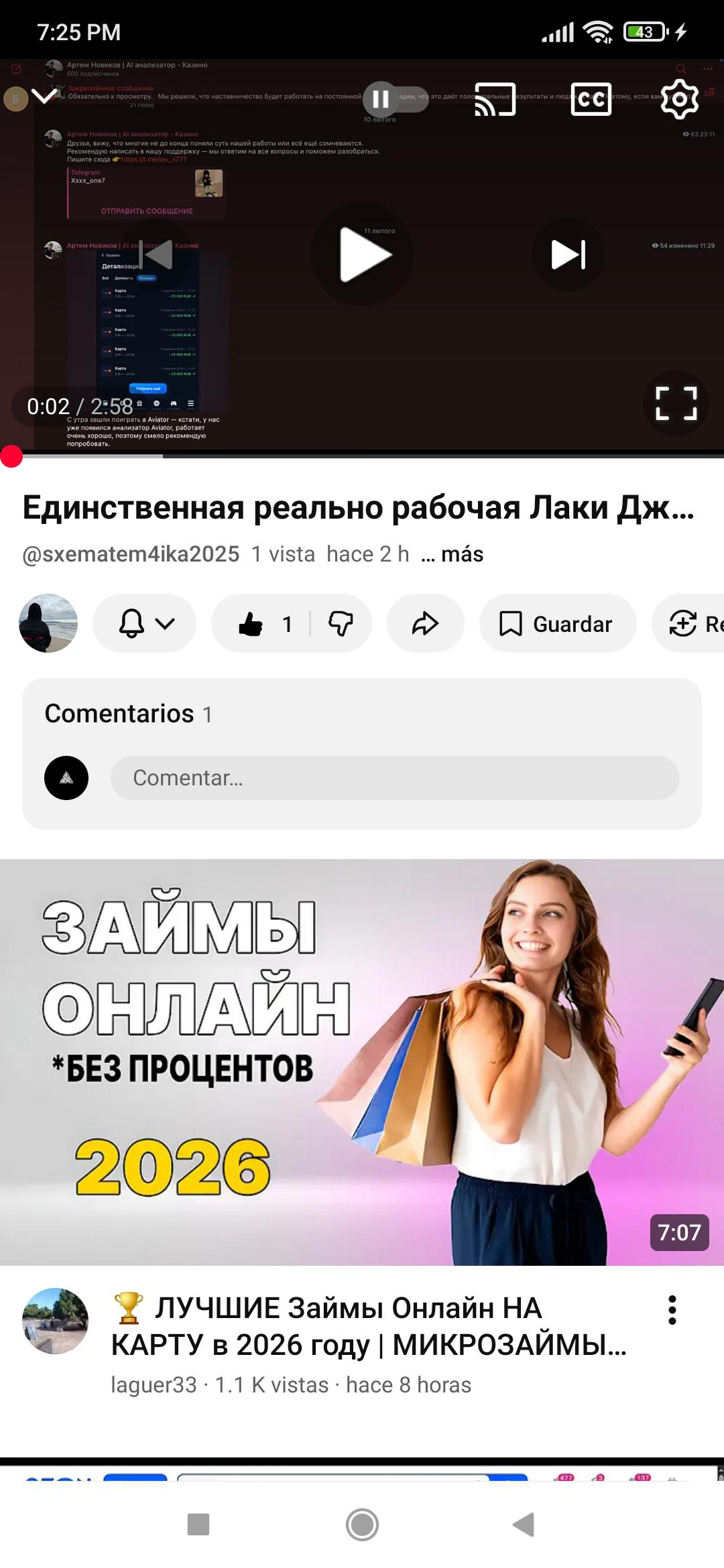This screenshot has height=1568, width=724.
Task: Open the sxematem4ika2025 channel avatar
Action: [48, 623]
